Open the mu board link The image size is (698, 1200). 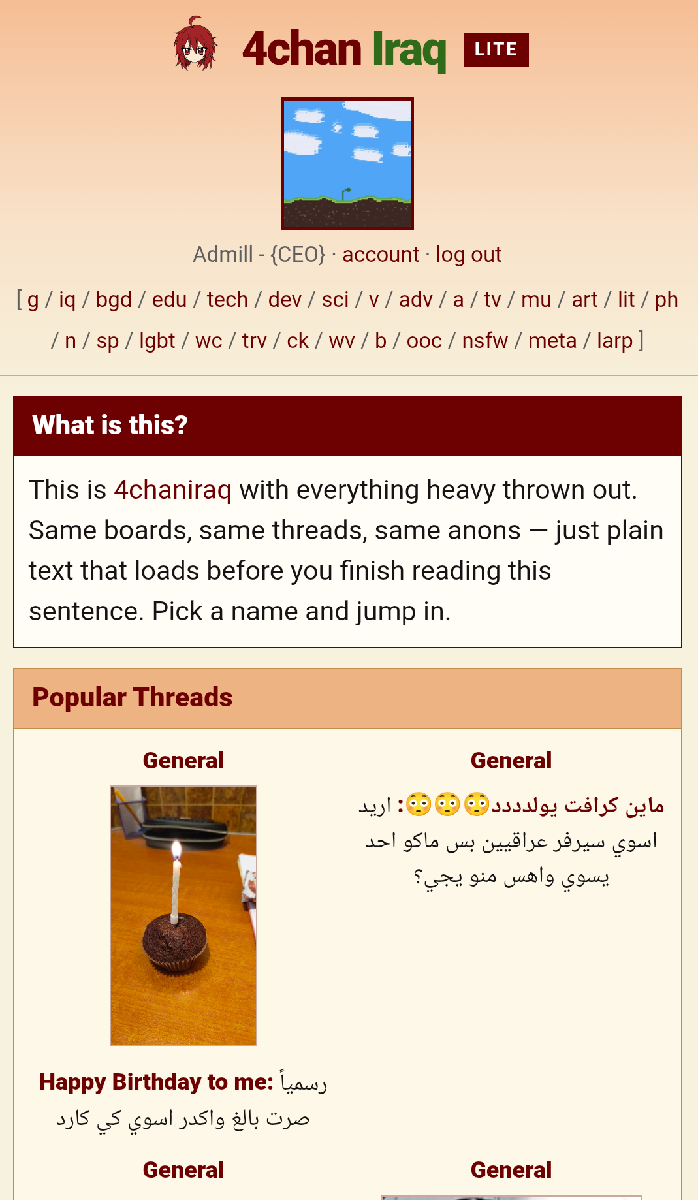(x=536, y=299)
